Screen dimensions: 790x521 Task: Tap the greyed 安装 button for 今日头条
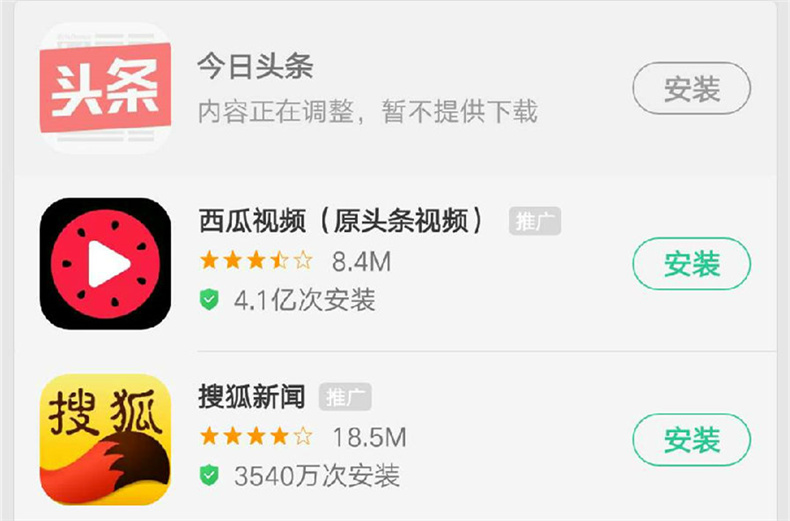coord(691,90)
